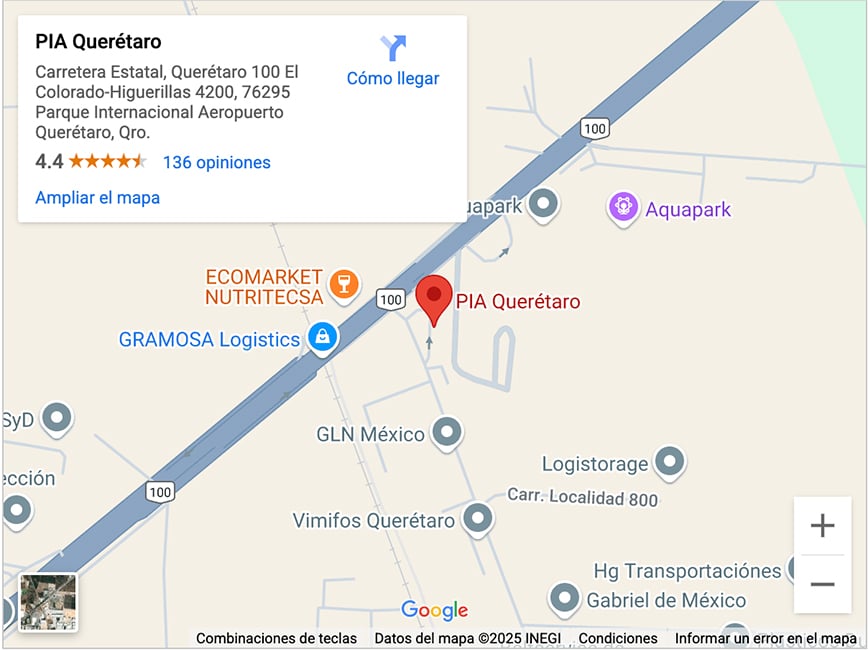Select Gabriel de México marker
The width and height of the screenshot is (868, 650).
[565, 599]
